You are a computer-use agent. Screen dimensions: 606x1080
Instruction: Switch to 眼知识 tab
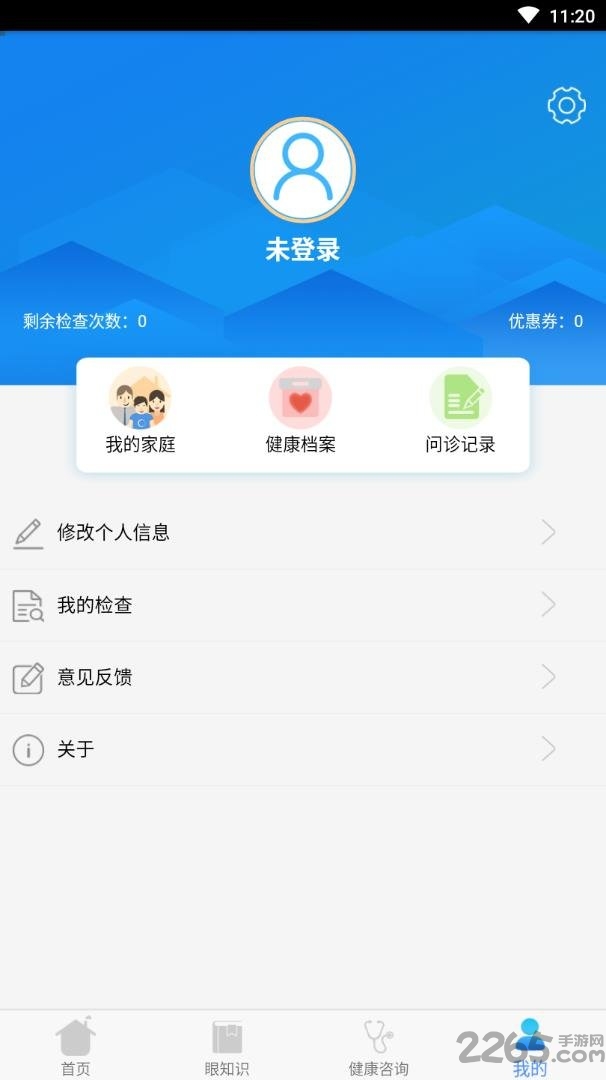tap(227, 1047)
